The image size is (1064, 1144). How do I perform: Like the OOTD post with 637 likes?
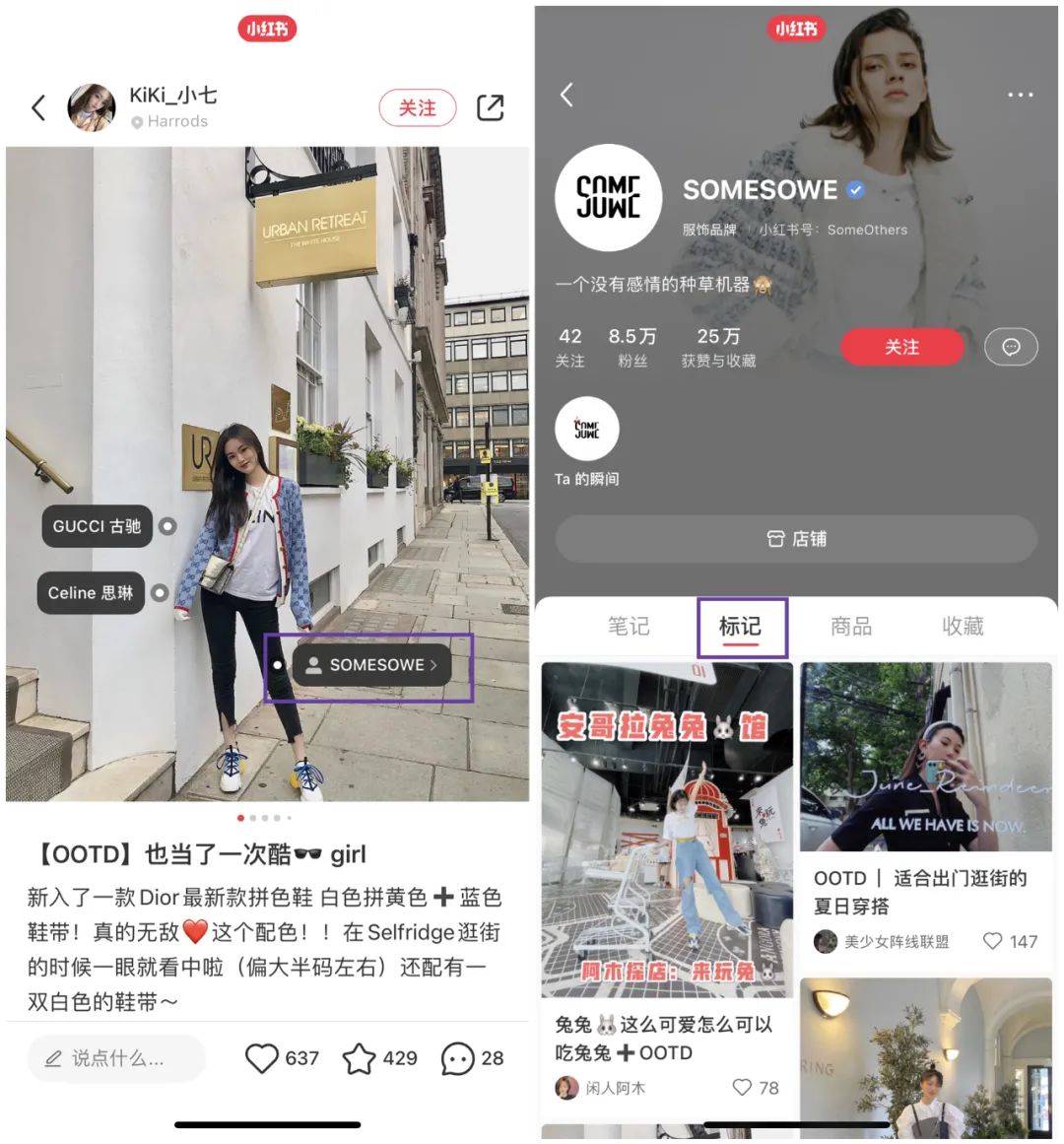pos(262,1058)
